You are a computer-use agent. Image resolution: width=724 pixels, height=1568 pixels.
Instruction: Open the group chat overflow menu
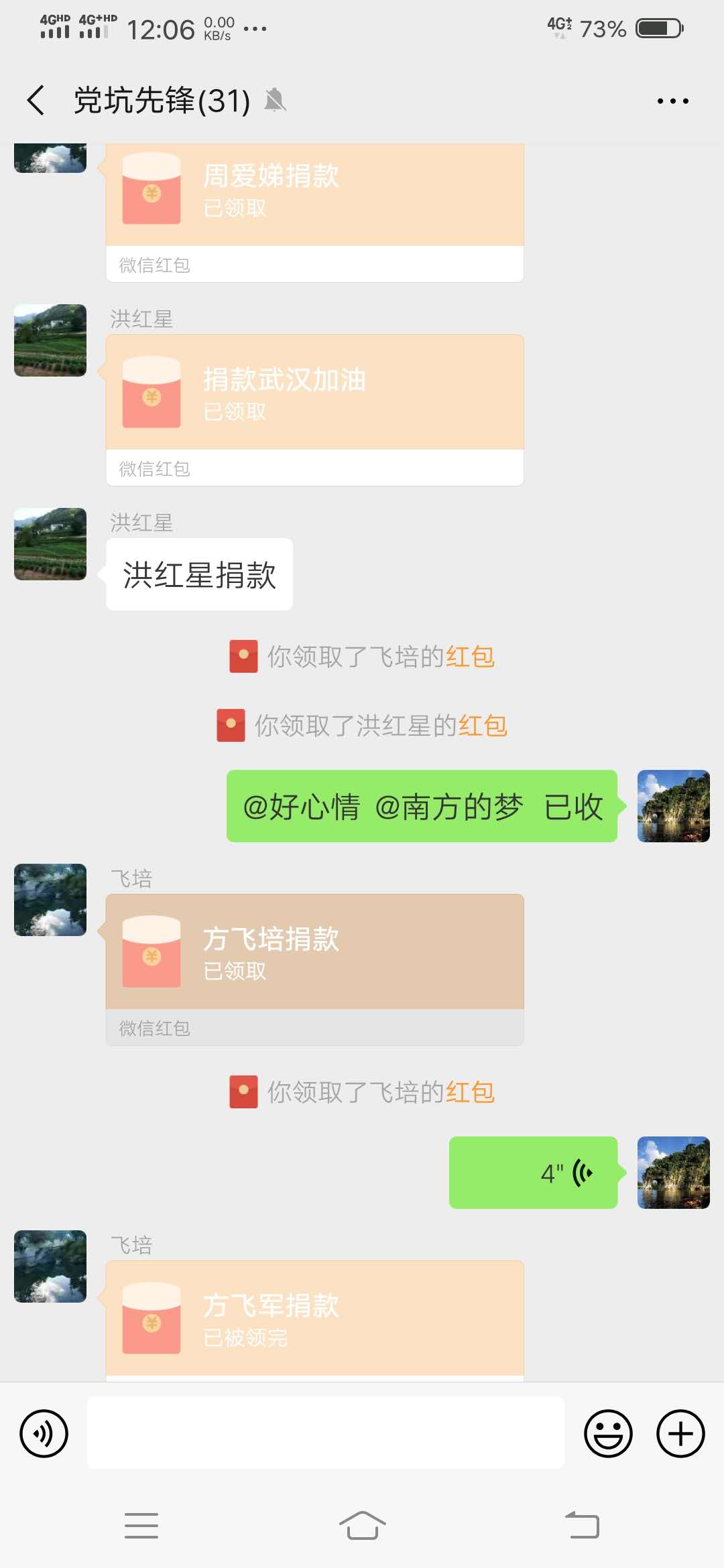point(672,101)
